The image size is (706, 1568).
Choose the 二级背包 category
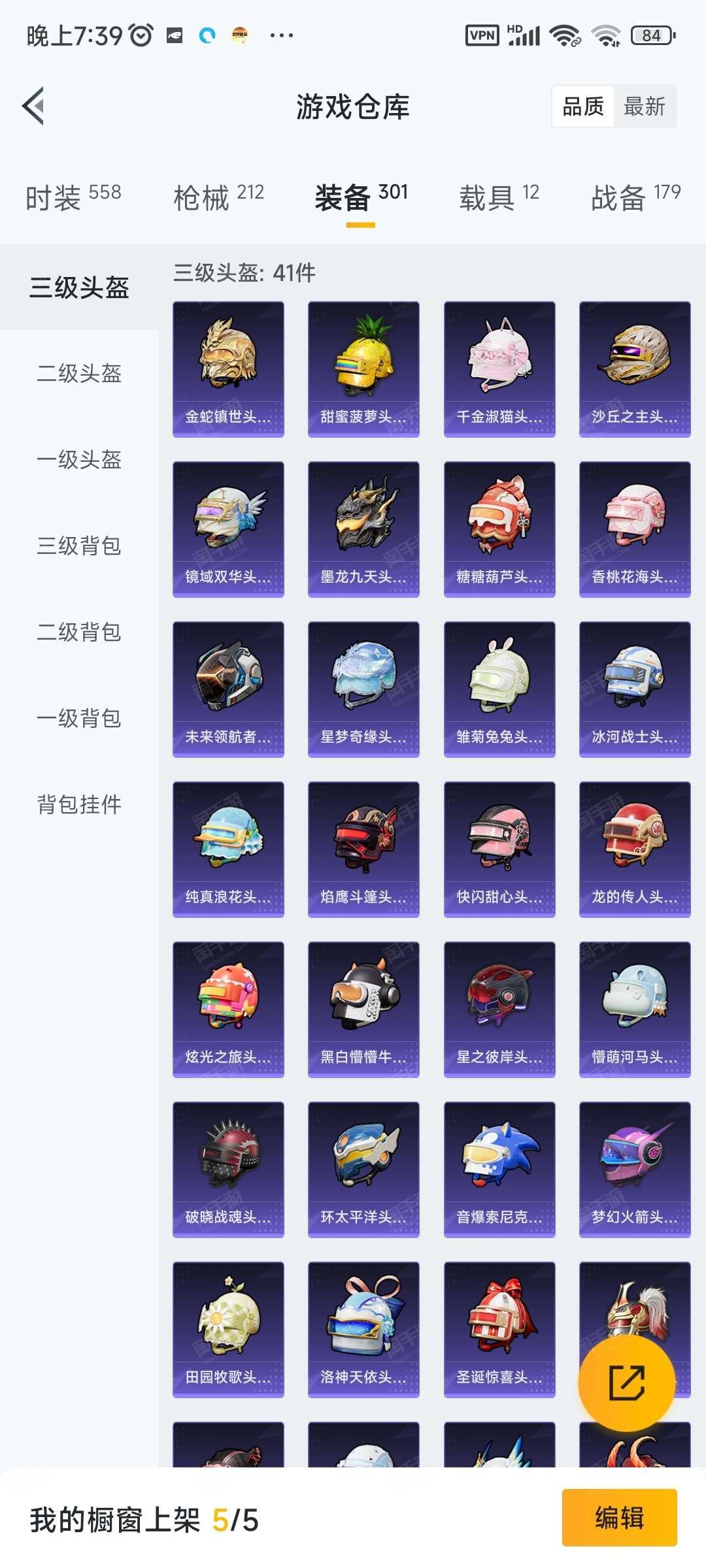click(x=79, y=632)
